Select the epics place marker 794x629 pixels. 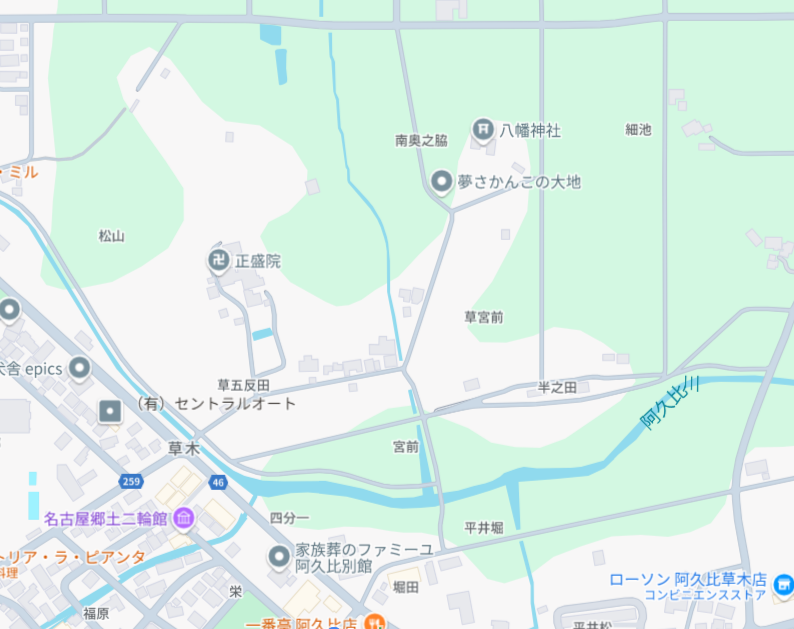[x=80, y=368]
